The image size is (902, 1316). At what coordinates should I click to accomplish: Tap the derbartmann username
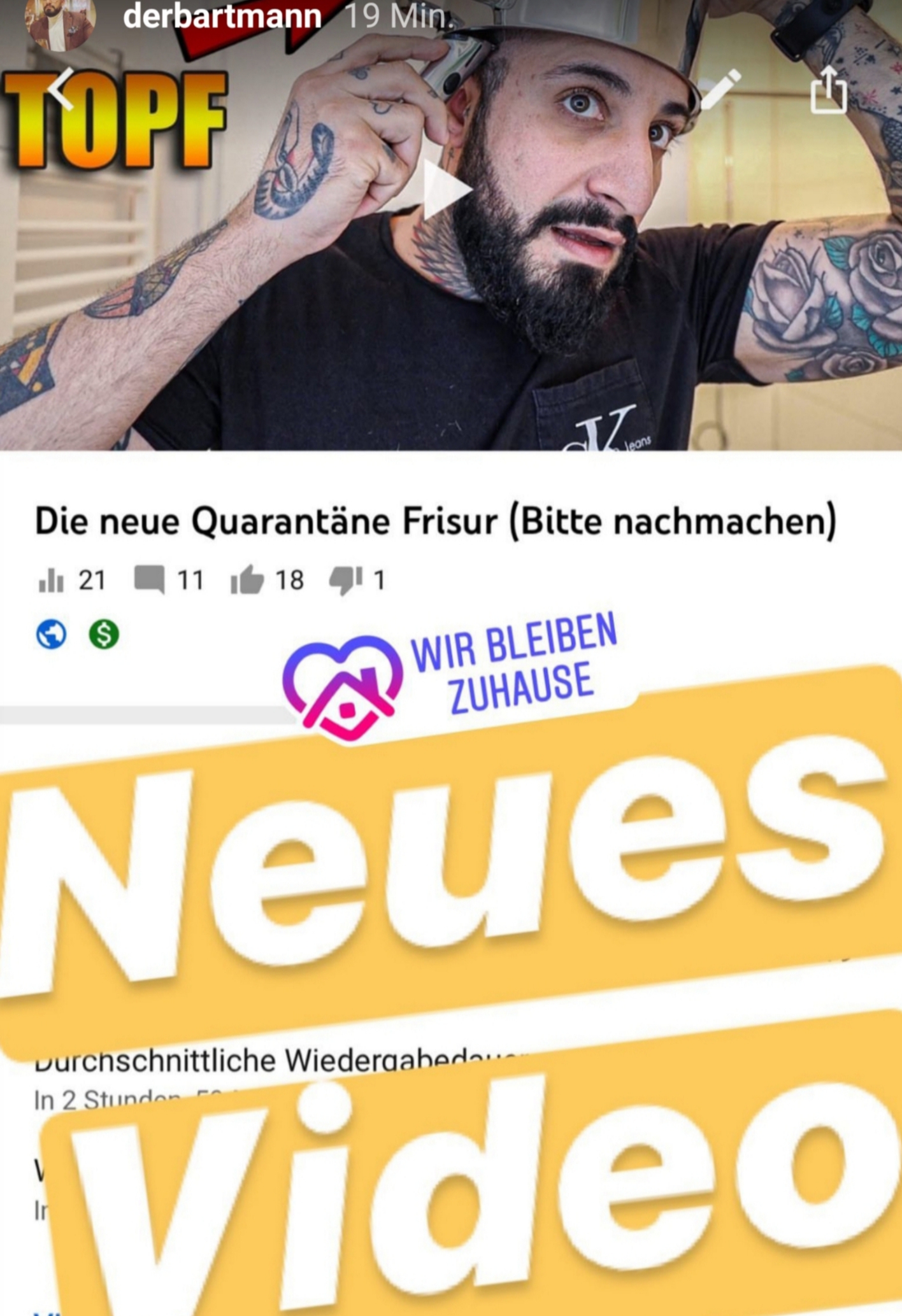pos(222,16)
